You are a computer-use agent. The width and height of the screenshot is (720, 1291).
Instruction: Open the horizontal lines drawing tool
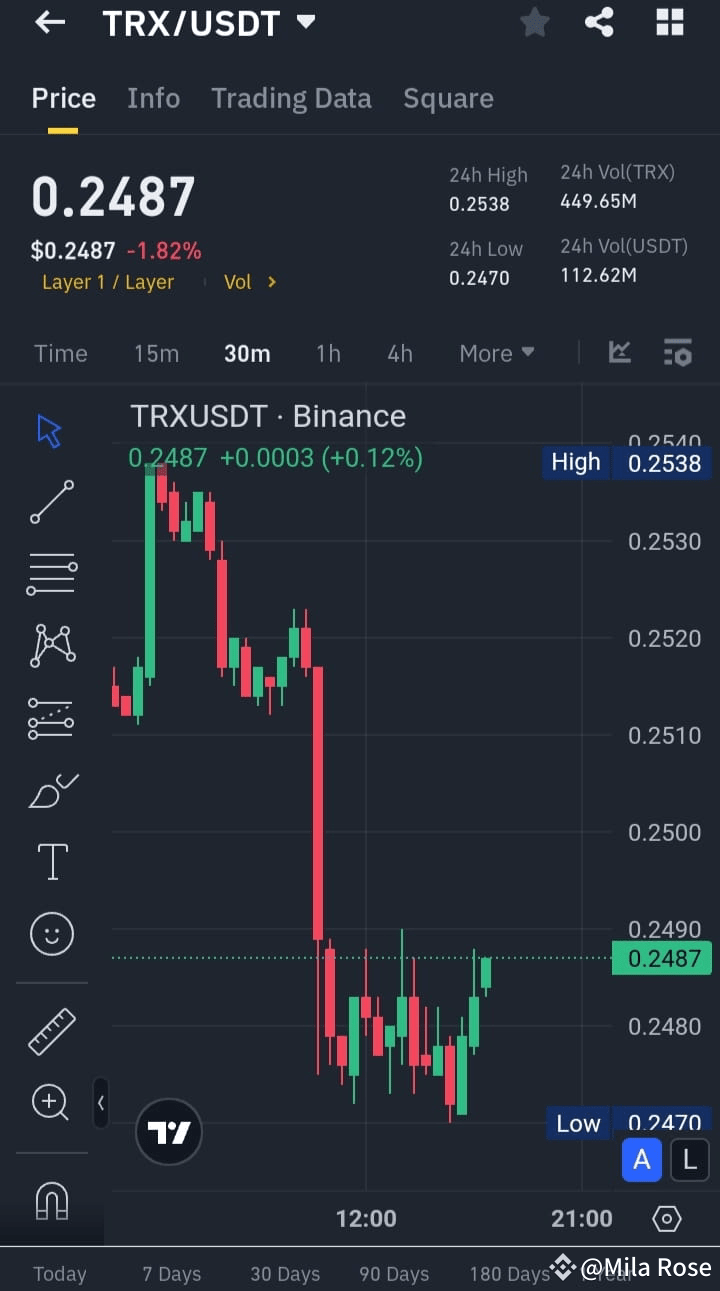(x=50, y=572)
